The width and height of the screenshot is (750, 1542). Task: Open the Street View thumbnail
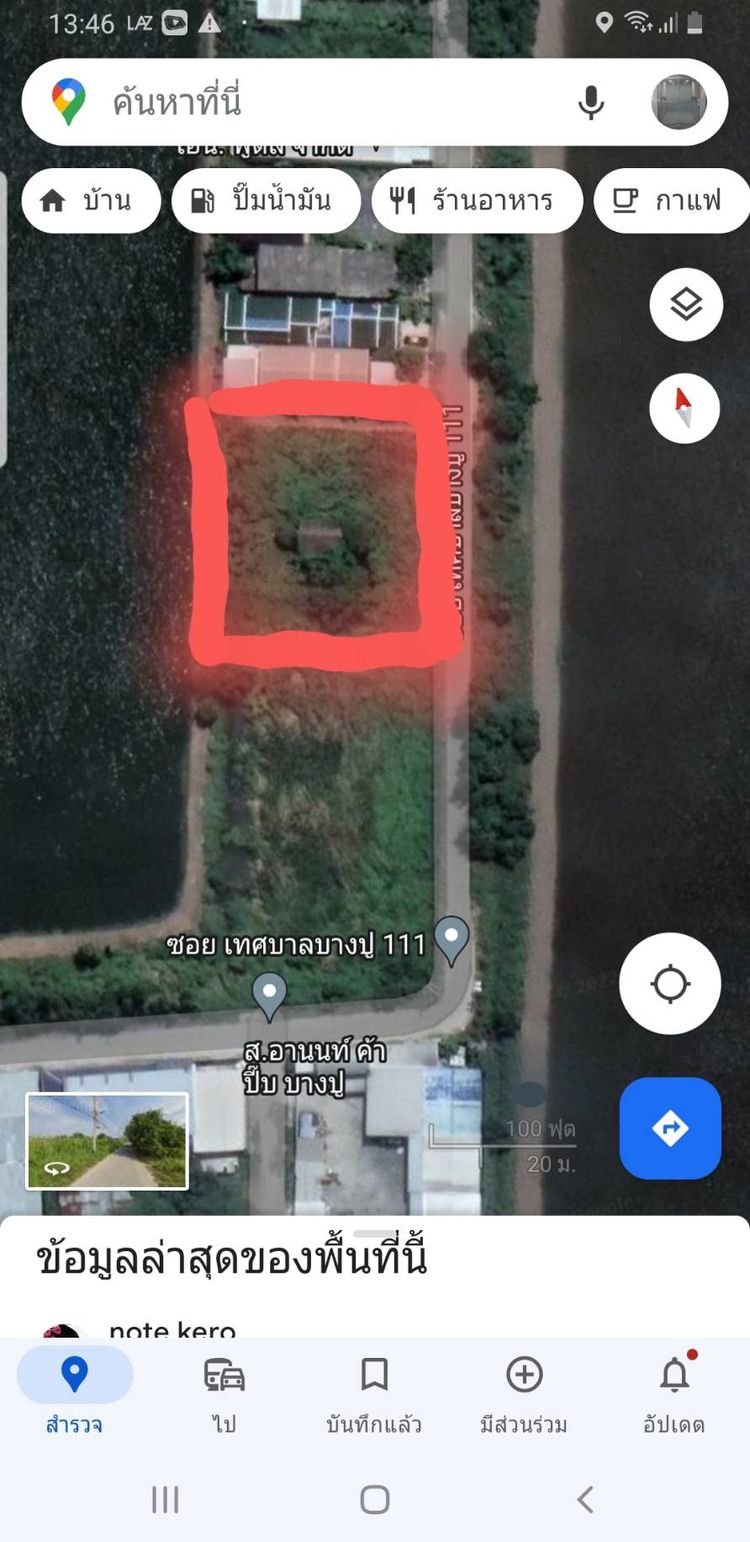click(107, 1141)
